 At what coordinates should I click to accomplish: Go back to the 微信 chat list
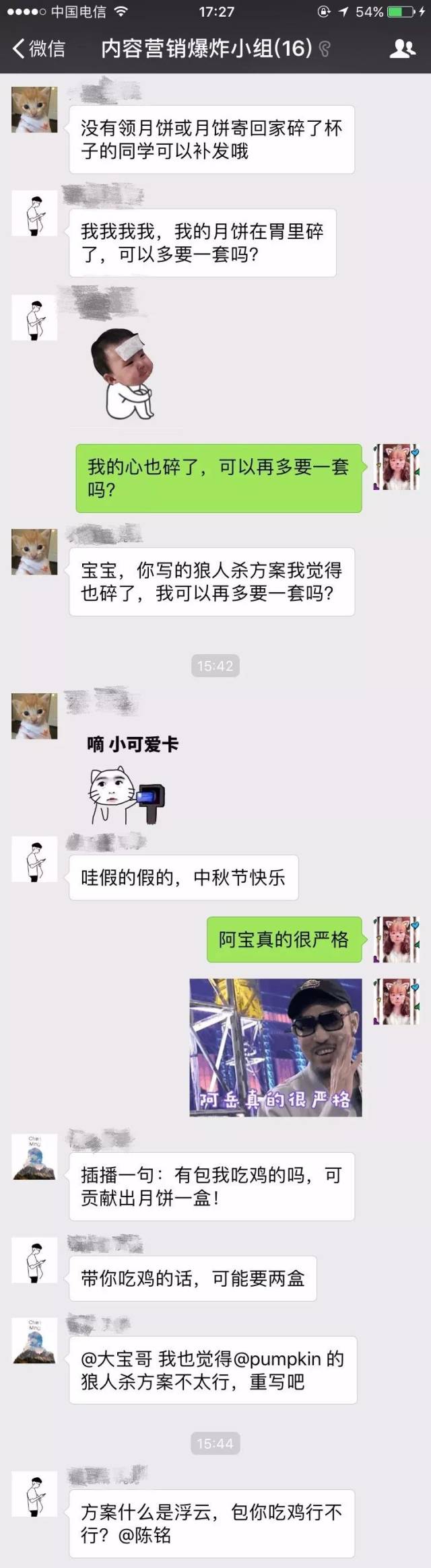pyautogui.click(x=39, y=48)
